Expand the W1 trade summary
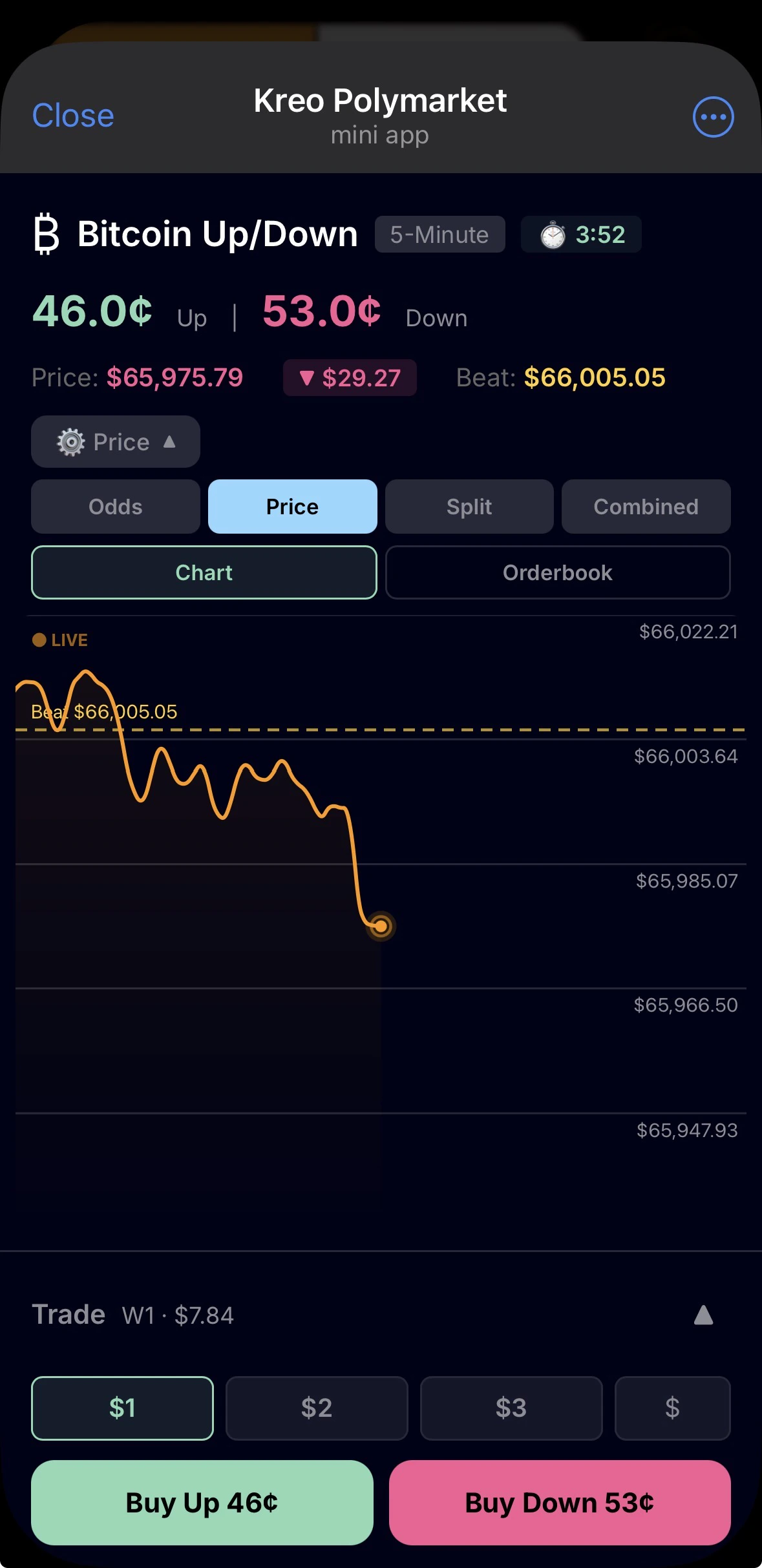Screen dimensions: 762x1568 pos(178,1315)
